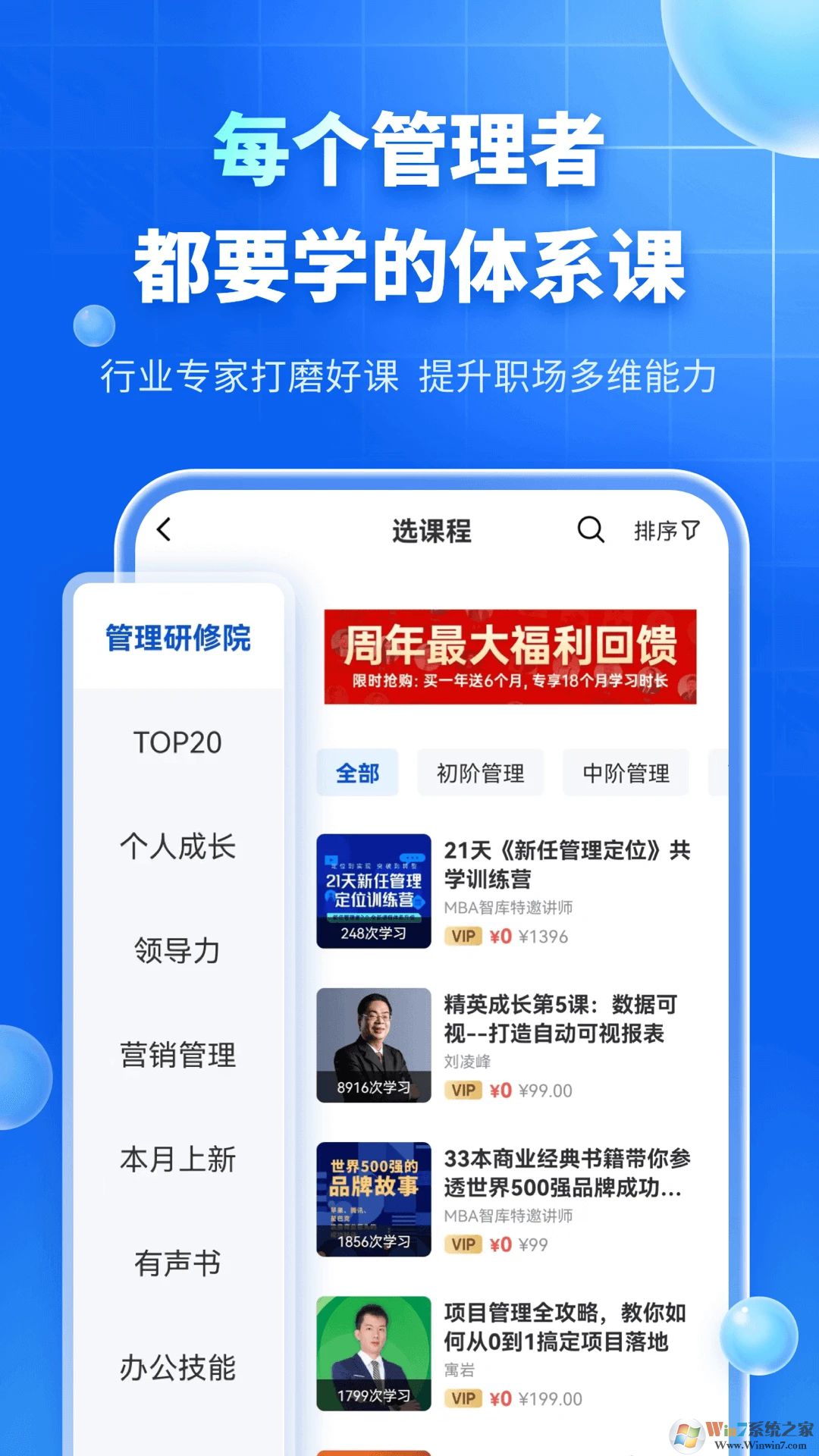The image size is (819, 1456).
Task: Tap the VIP badge on 项目管理全攻略 course
Action: coord(463,1398)
